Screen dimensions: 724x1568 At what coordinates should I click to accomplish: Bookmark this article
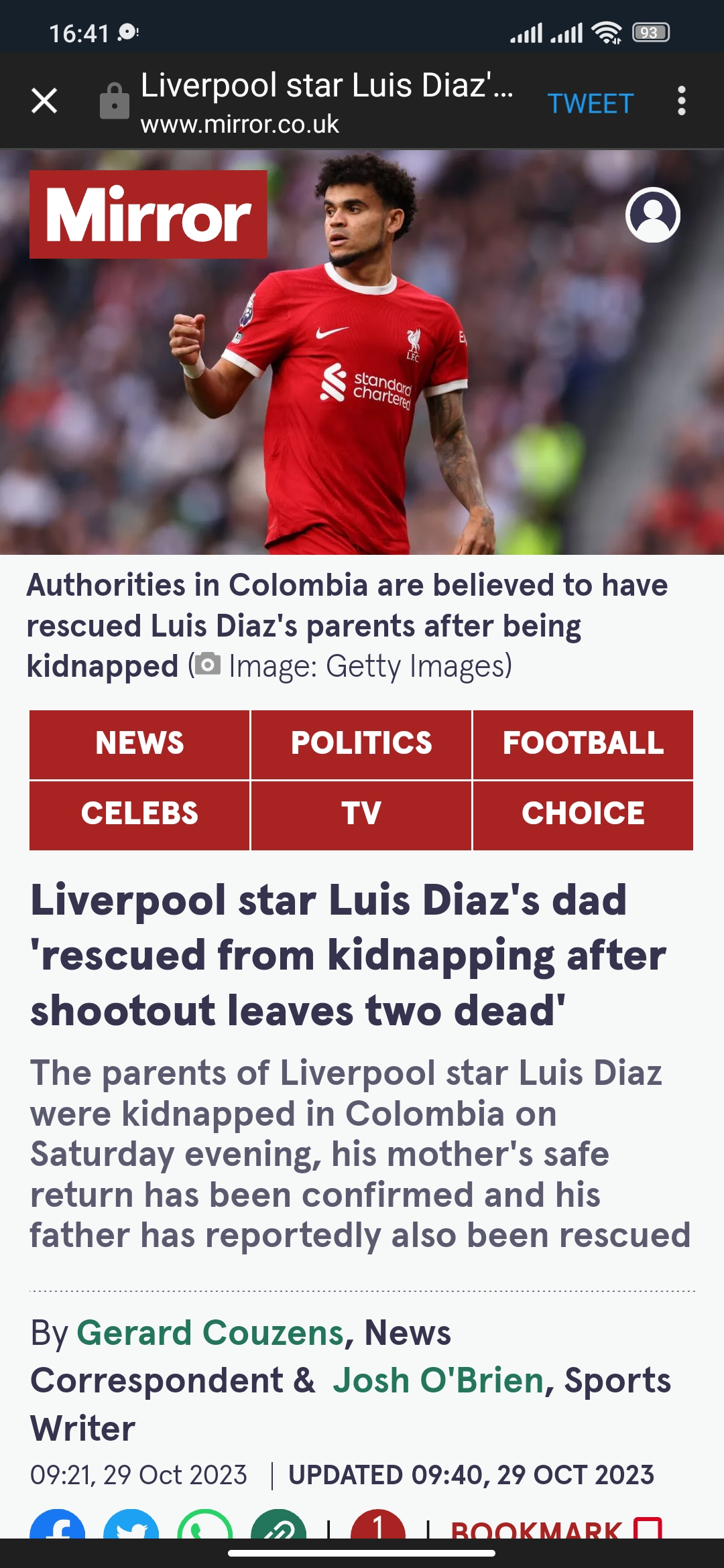[556, 1529]
